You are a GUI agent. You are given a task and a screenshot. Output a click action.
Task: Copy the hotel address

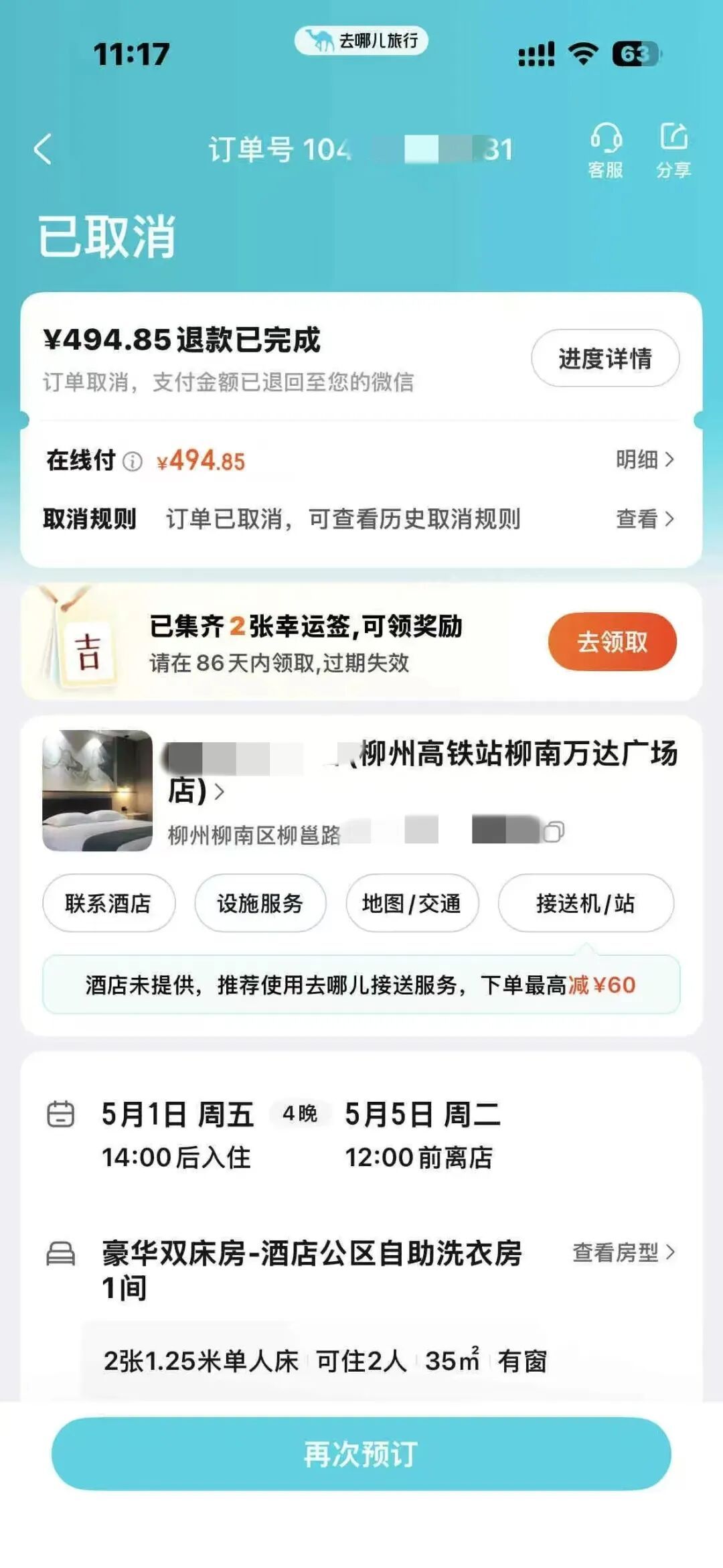coord(553,832)
